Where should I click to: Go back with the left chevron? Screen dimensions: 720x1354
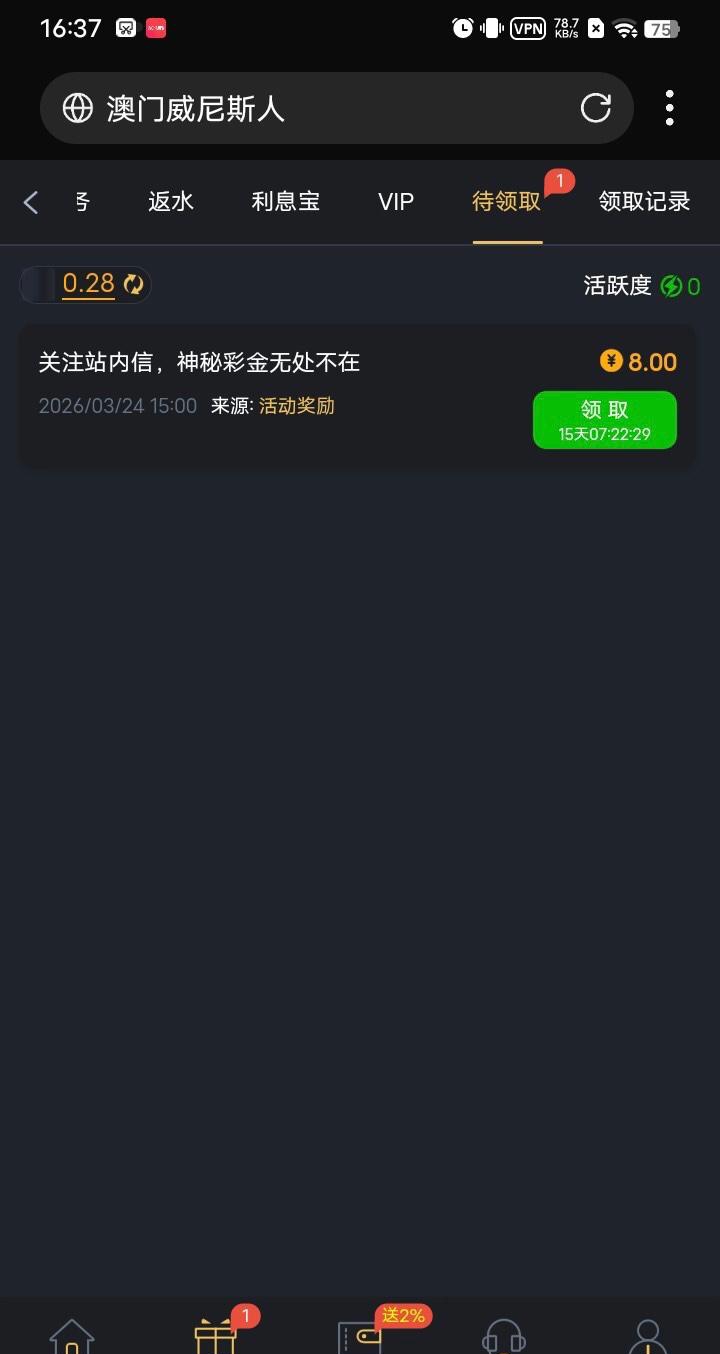(x=31, y=202)
